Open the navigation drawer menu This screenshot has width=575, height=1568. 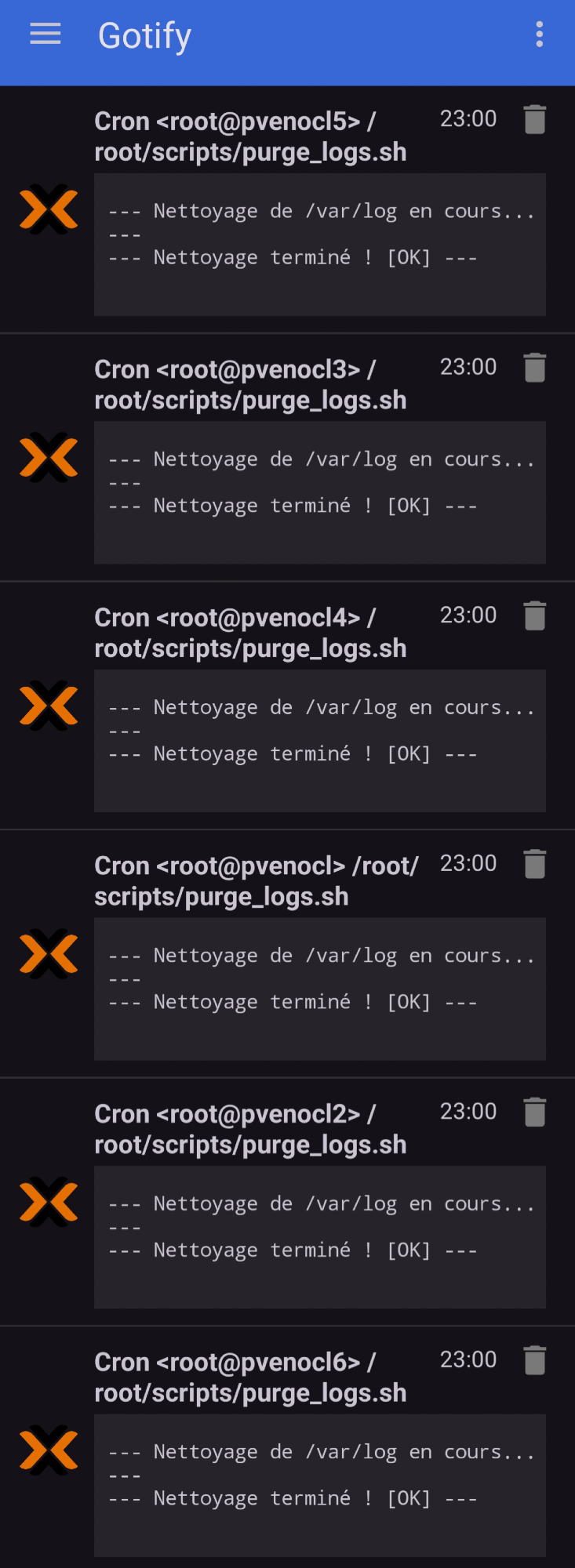(x=45, y=34)
